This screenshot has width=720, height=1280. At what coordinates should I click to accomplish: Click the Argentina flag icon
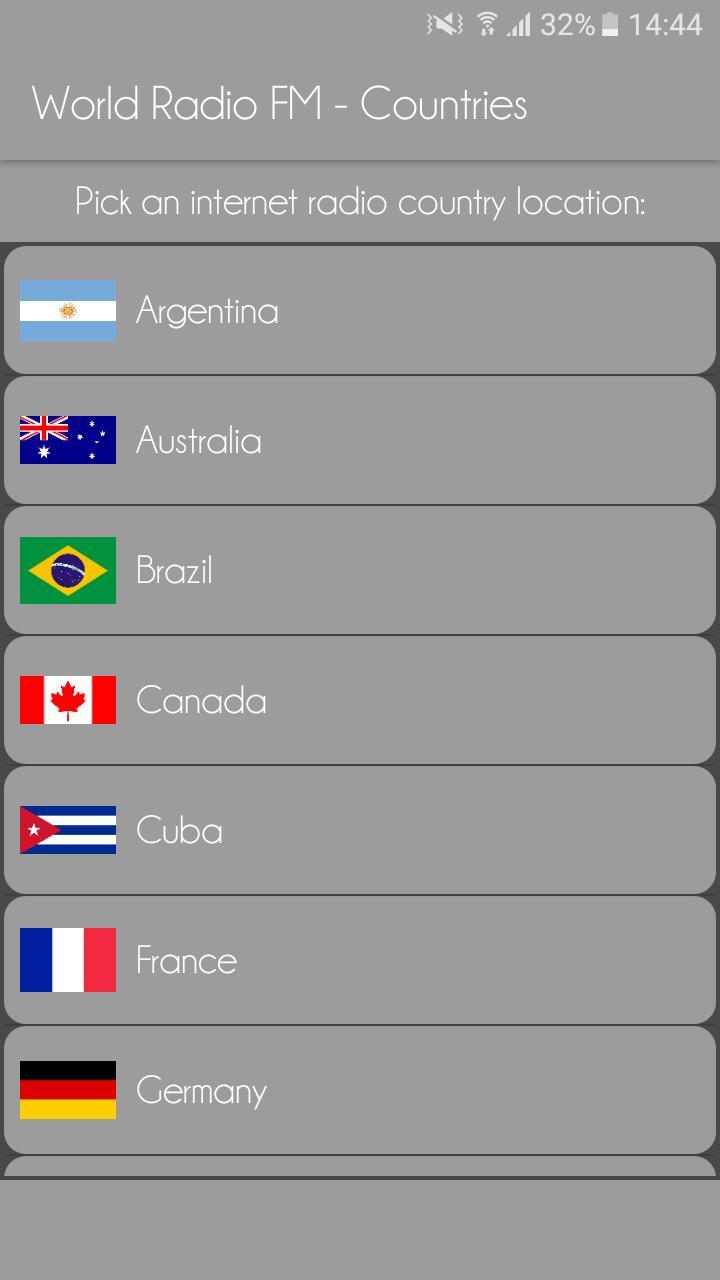point(67,310)
